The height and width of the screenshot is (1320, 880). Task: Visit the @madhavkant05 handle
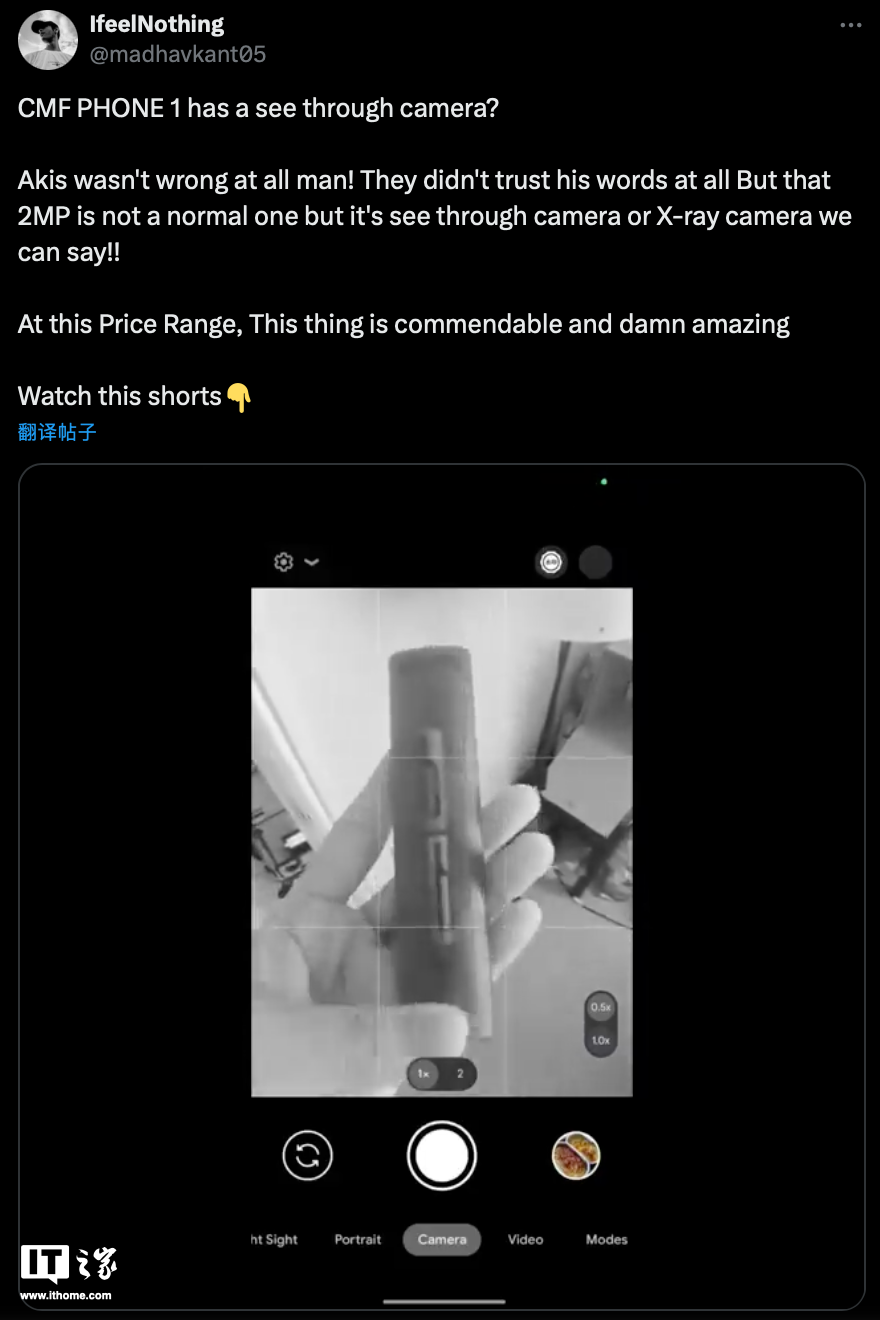[x=178, y=54]
